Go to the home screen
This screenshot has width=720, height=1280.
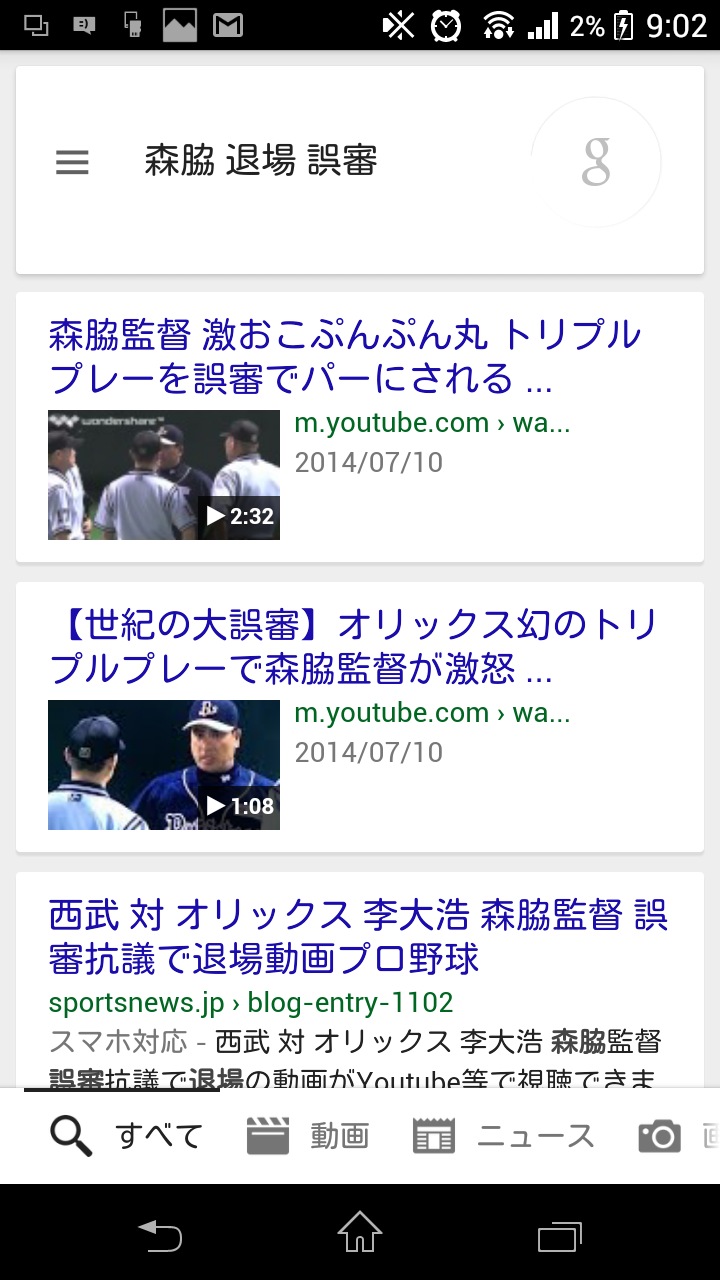click(x=360, y=1233)
